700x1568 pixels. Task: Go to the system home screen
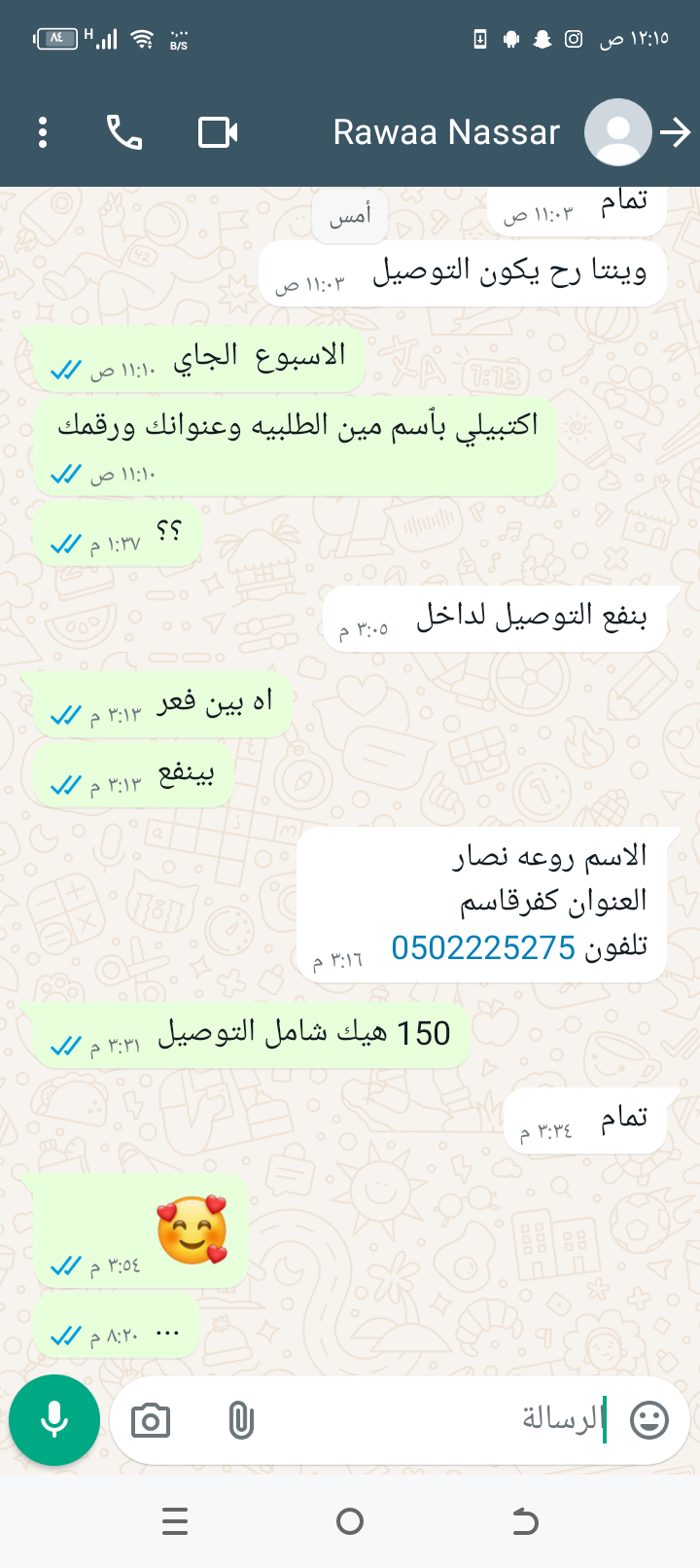(x=350, y=1521)
